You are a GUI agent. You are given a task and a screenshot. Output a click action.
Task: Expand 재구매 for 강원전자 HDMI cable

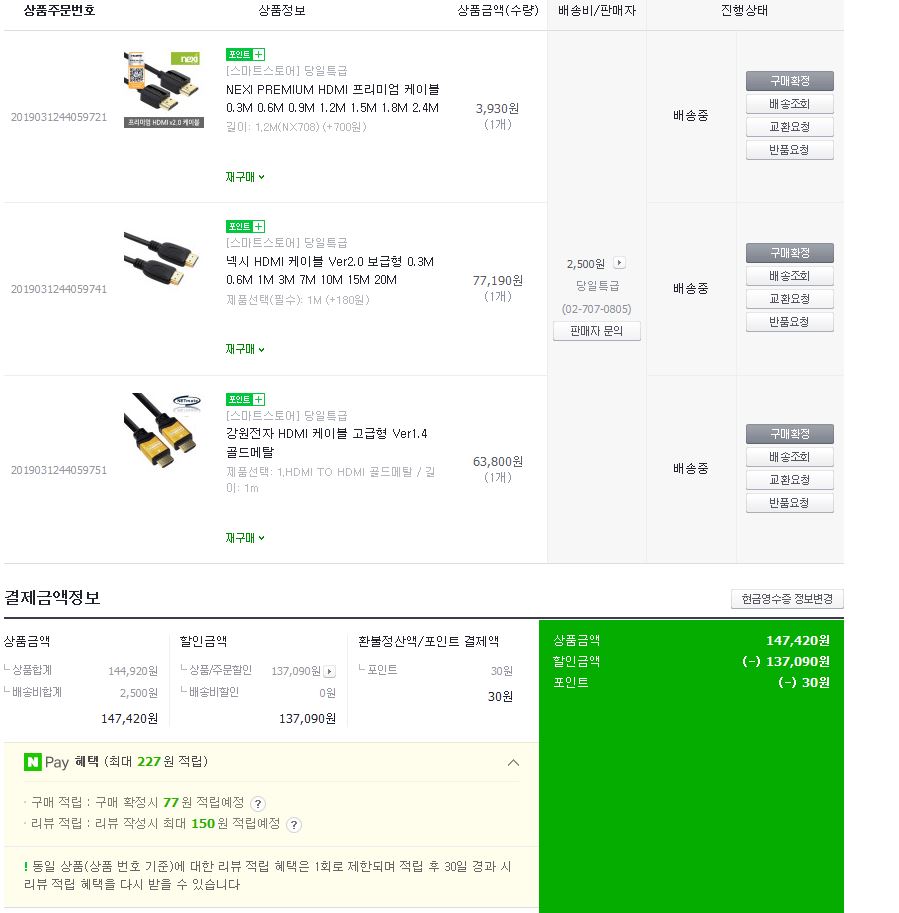click(245, 538)
